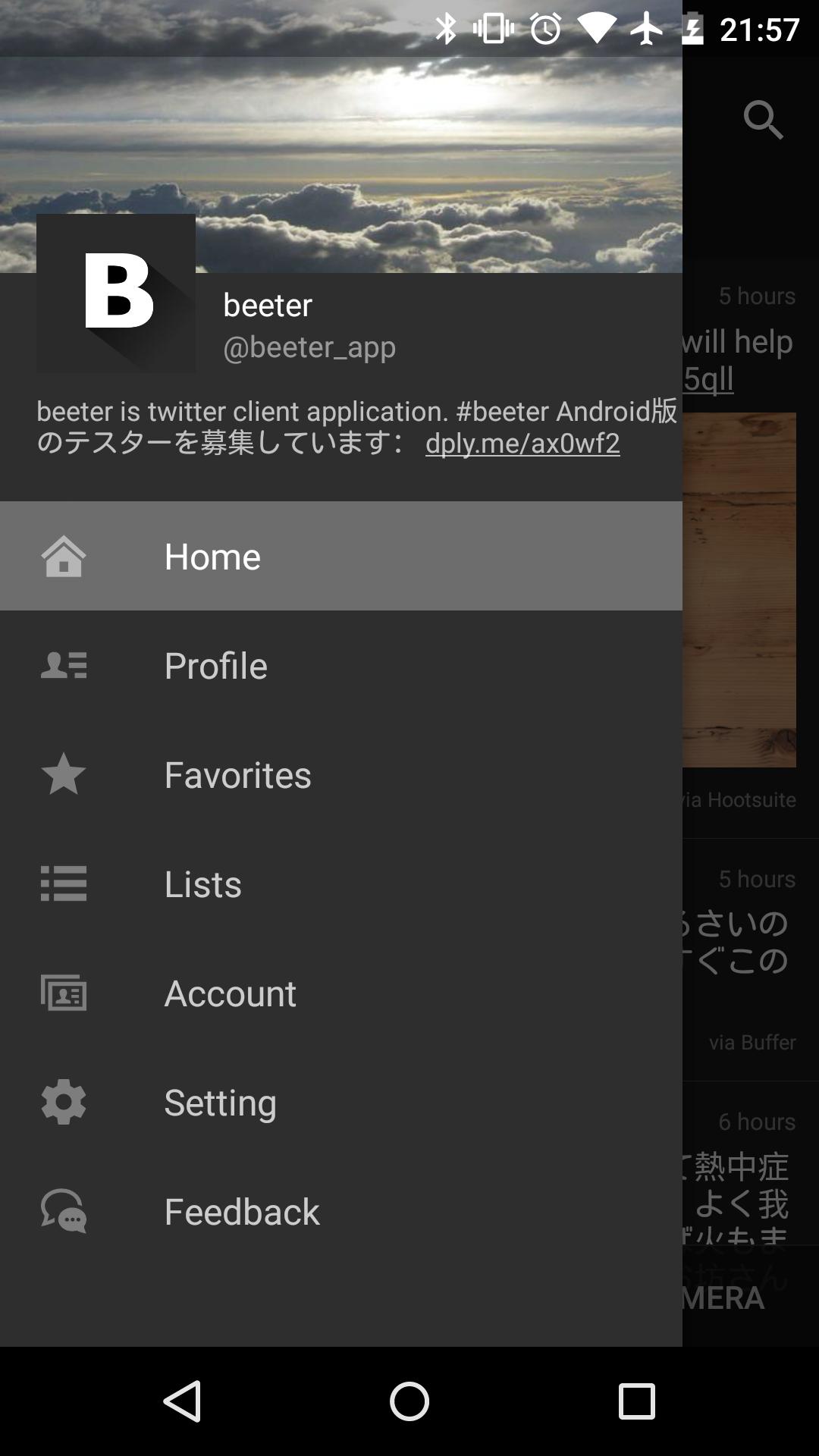Select the Home menu entry
The width and height of the screenshot is (819, 1456).
tap(213, 556)
